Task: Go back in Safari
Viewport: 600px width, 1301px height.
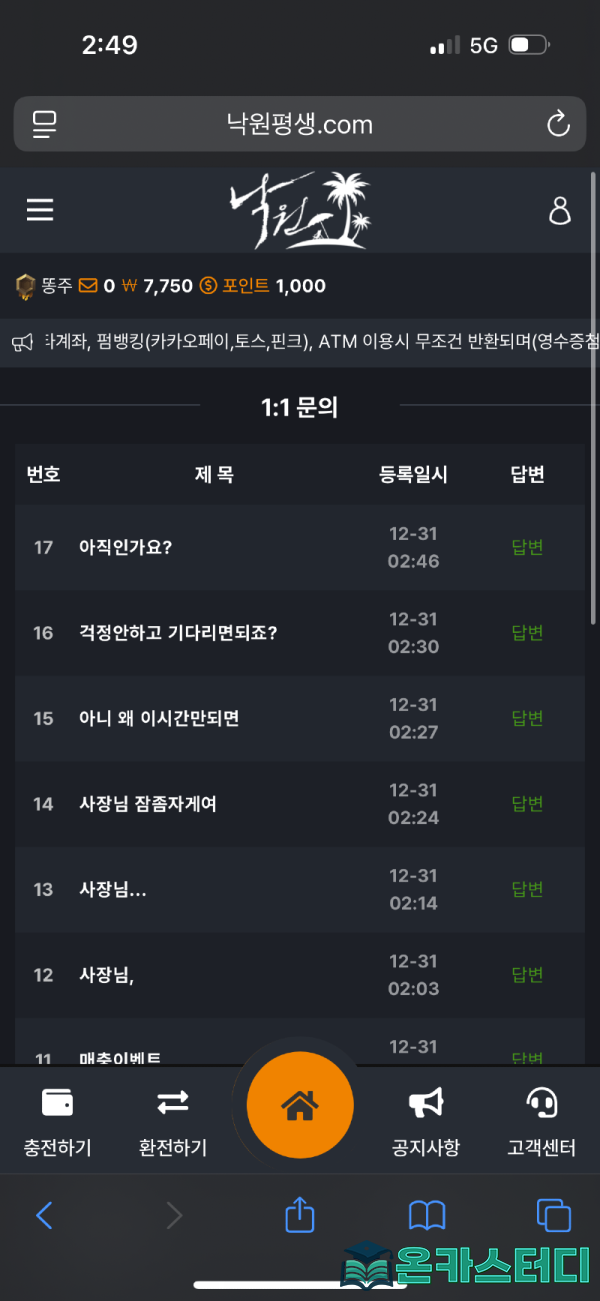Action: point(44,1215)
